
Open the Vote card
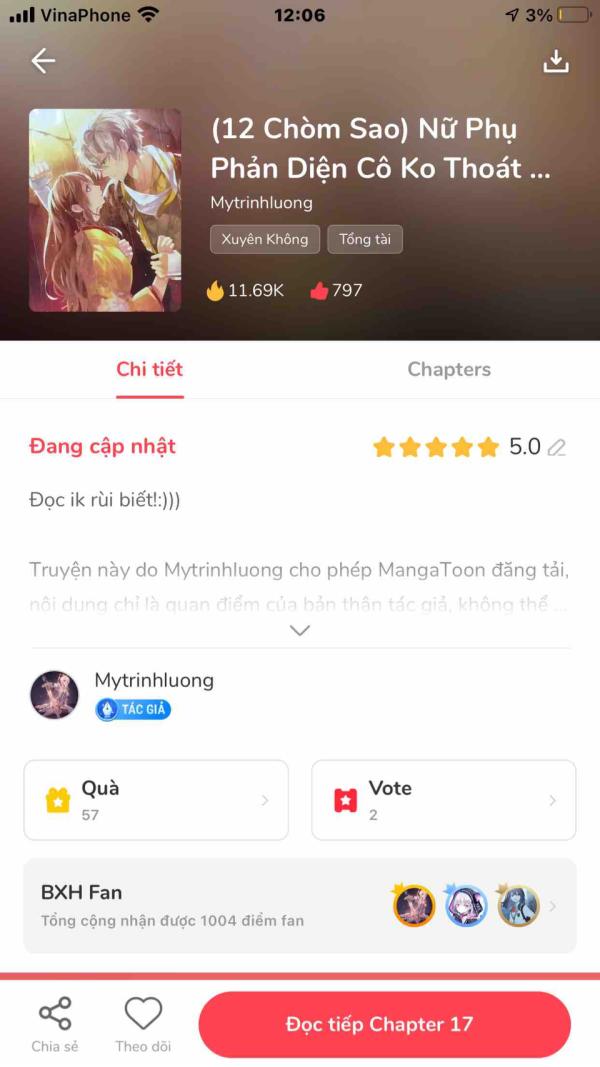tap(443, 800)
